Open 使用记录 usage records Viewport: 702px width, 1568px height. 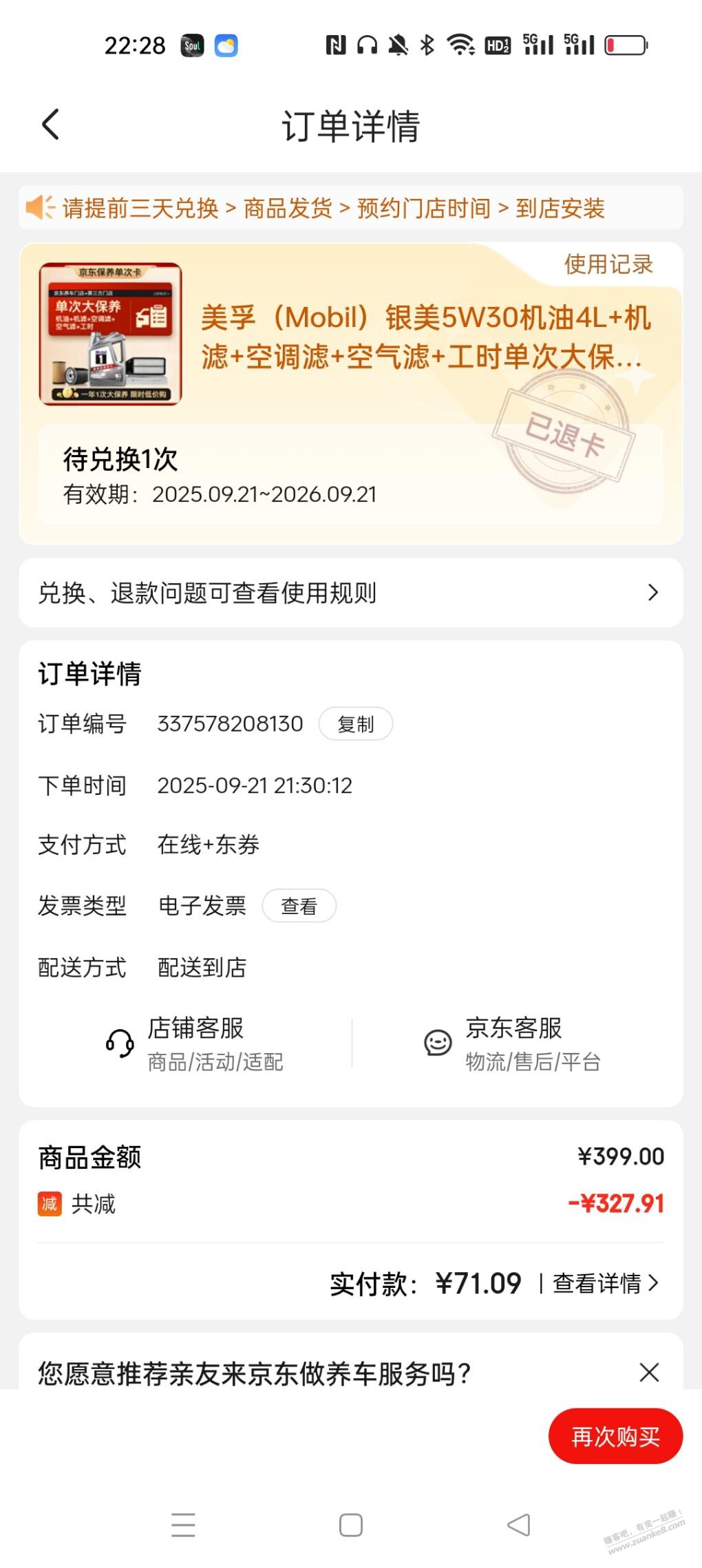coord(608,264)
